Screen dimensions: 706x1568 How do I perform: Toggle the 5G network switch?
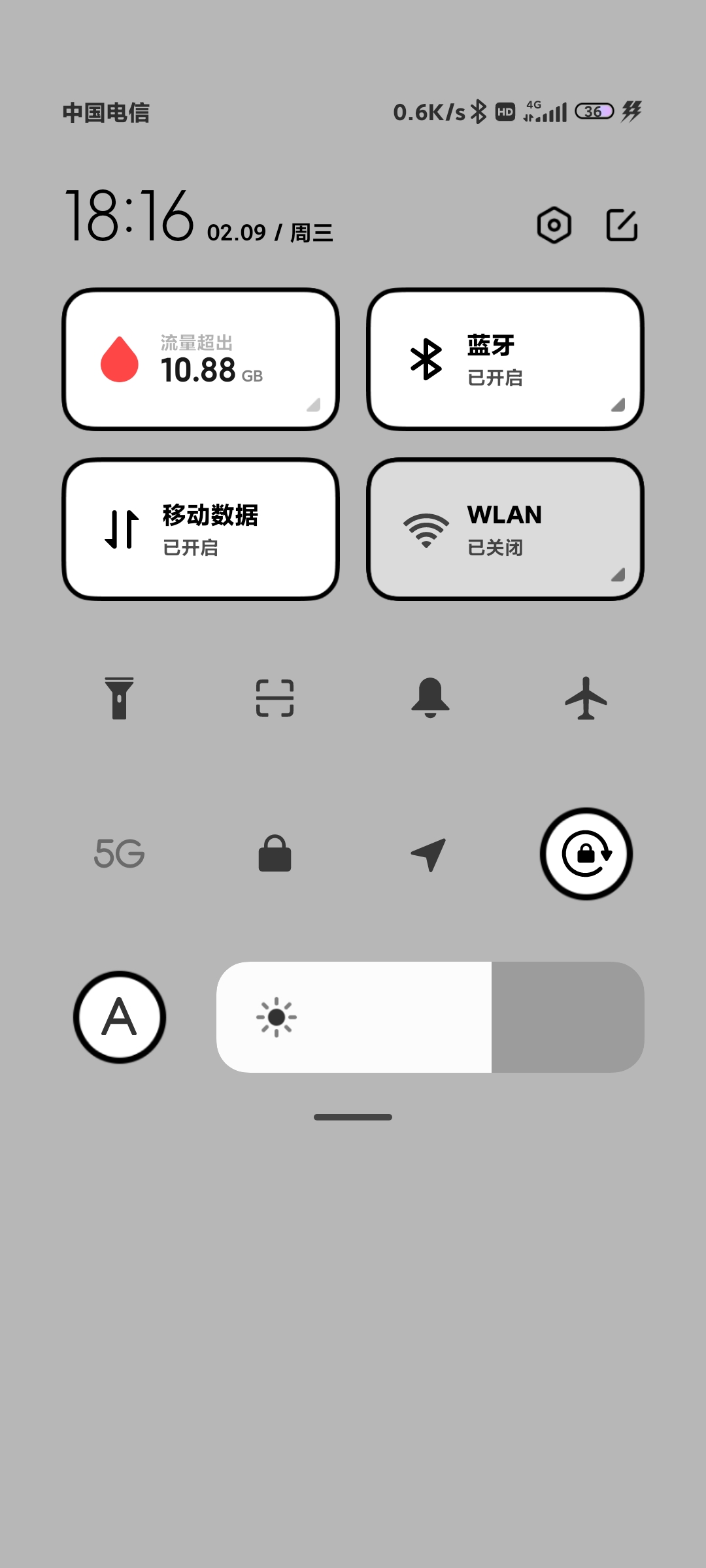click(119, 854)
